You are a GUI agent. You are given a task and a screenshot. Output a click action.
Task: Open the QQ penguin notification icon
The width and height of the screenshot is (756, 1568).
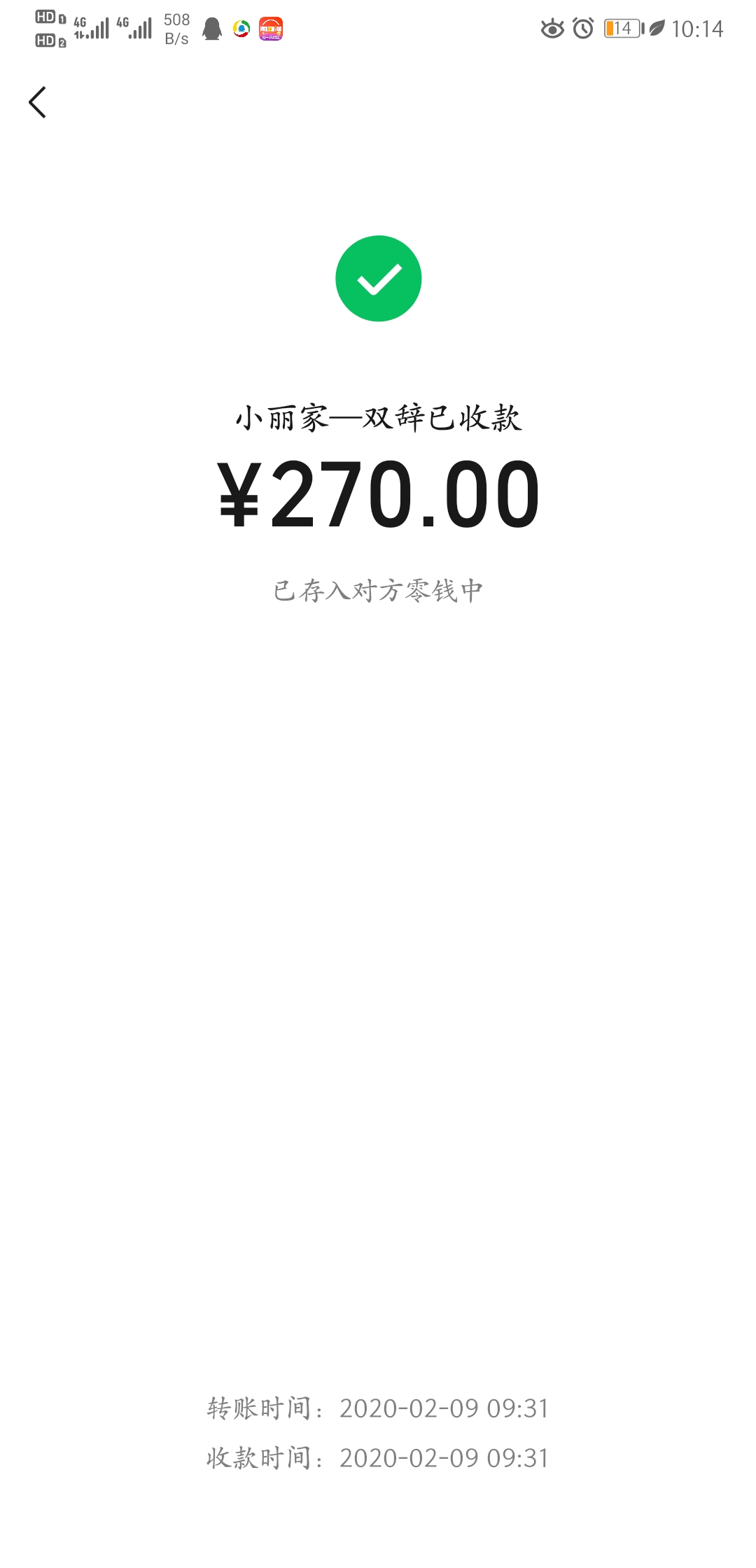click(212, 29)
